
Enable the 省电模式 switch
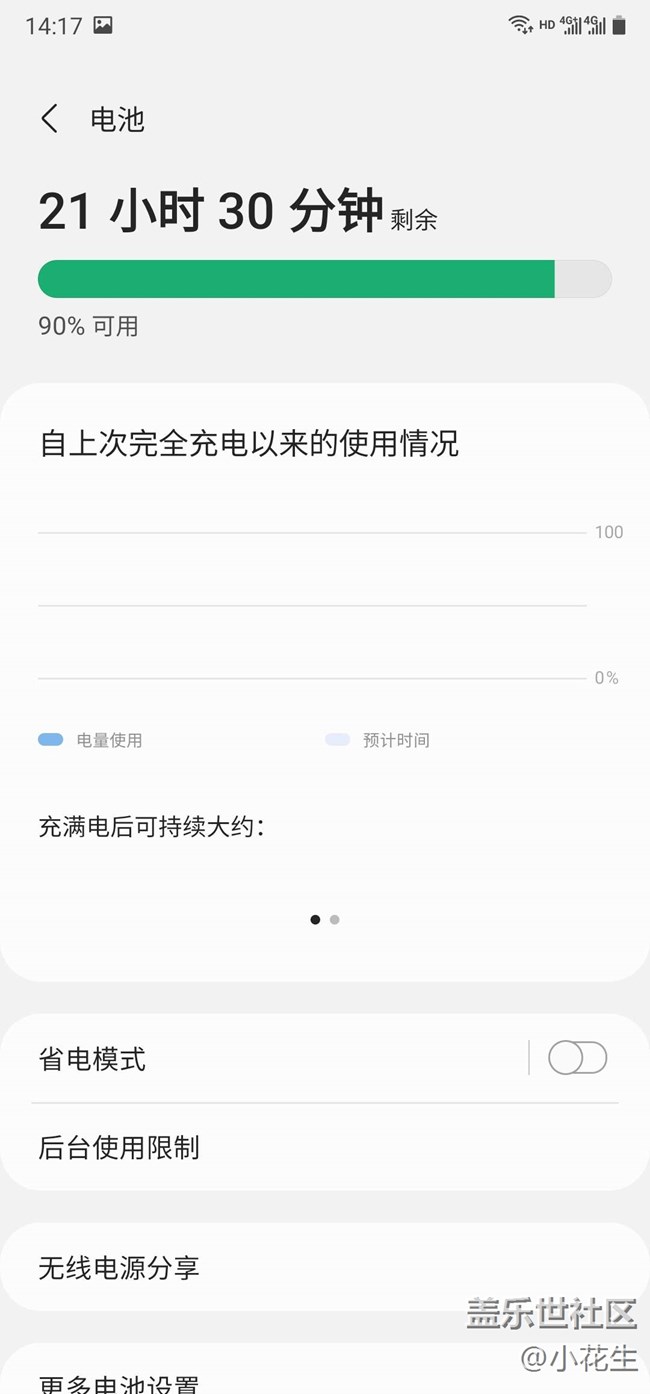pyautogui.click(x=577, y=1058)
